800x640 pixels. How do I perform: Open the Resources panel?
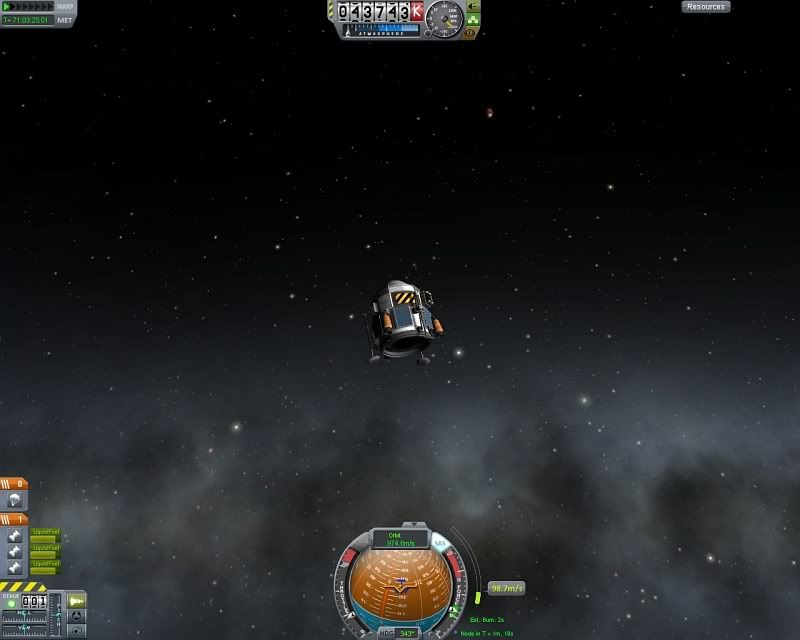coord(706,7)
